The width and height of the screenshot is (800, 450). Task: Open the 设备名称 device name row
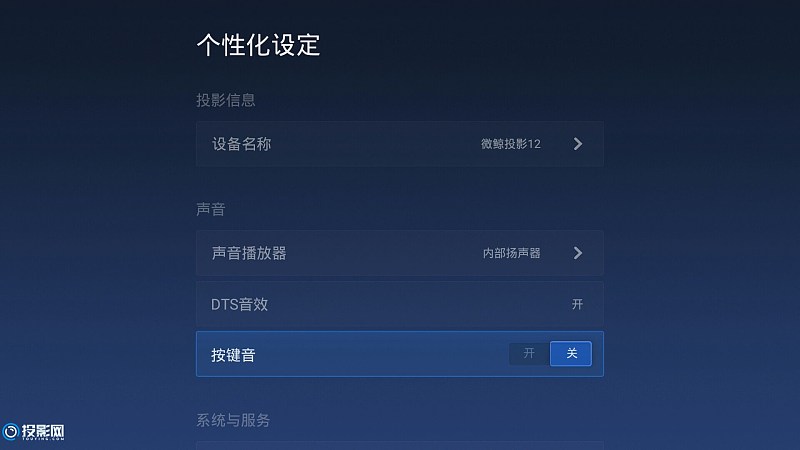(399, 144)
